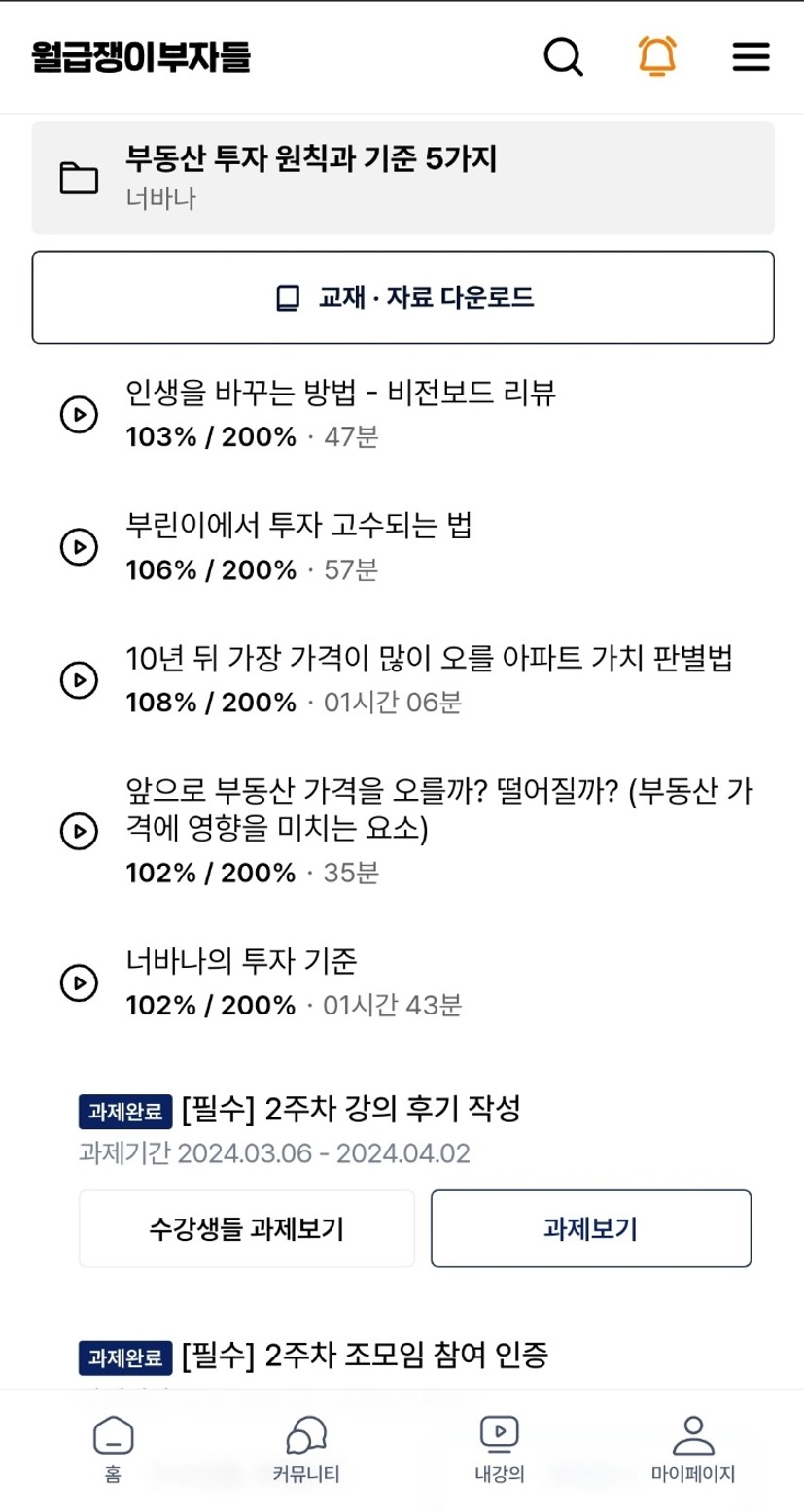This screenshot has height=1512, width=804.
Task: Go to the 홈 tab
Action: pos(113,1449)
